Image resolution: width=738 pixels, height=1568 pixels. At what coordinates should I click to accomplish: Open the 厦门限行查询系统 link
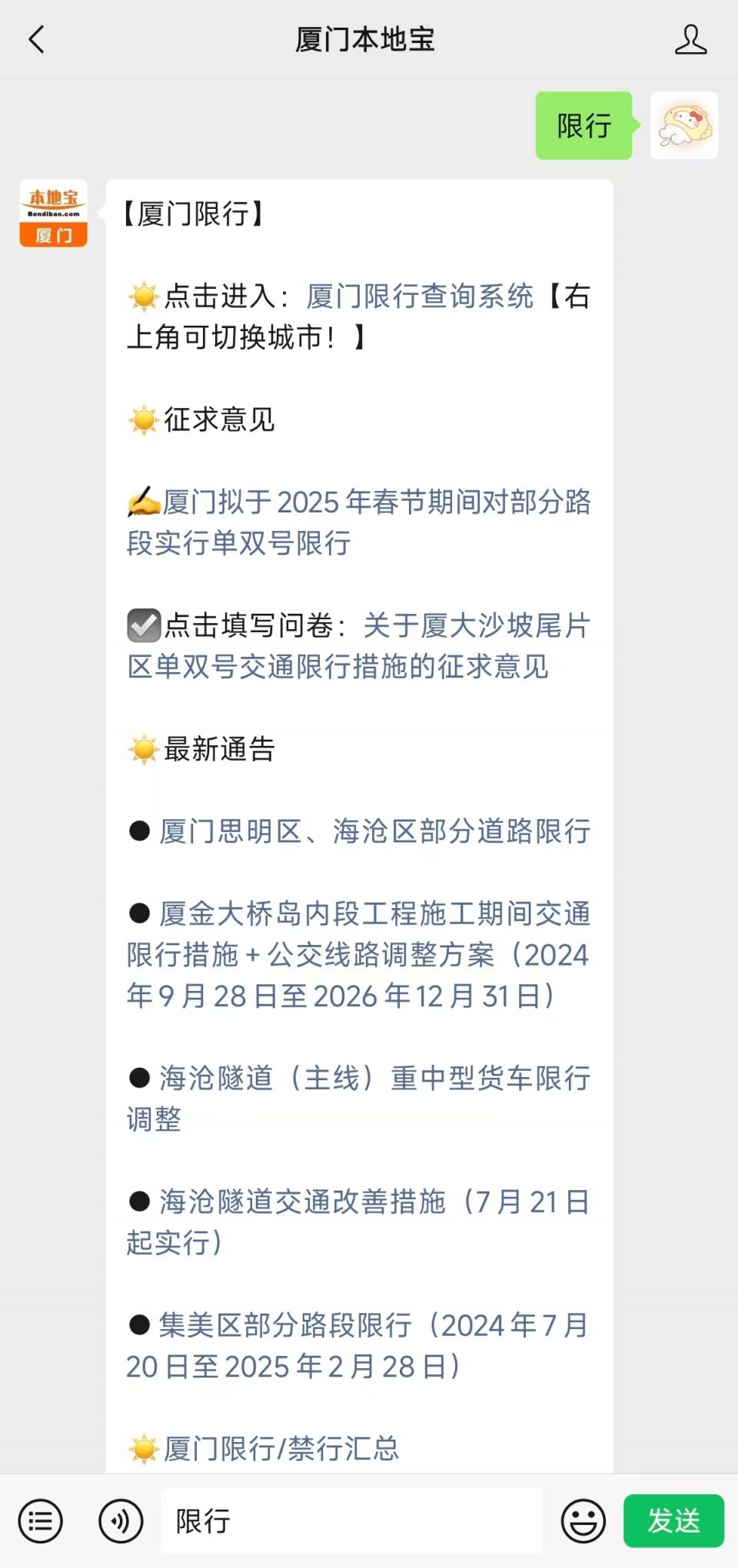point(421,297)
